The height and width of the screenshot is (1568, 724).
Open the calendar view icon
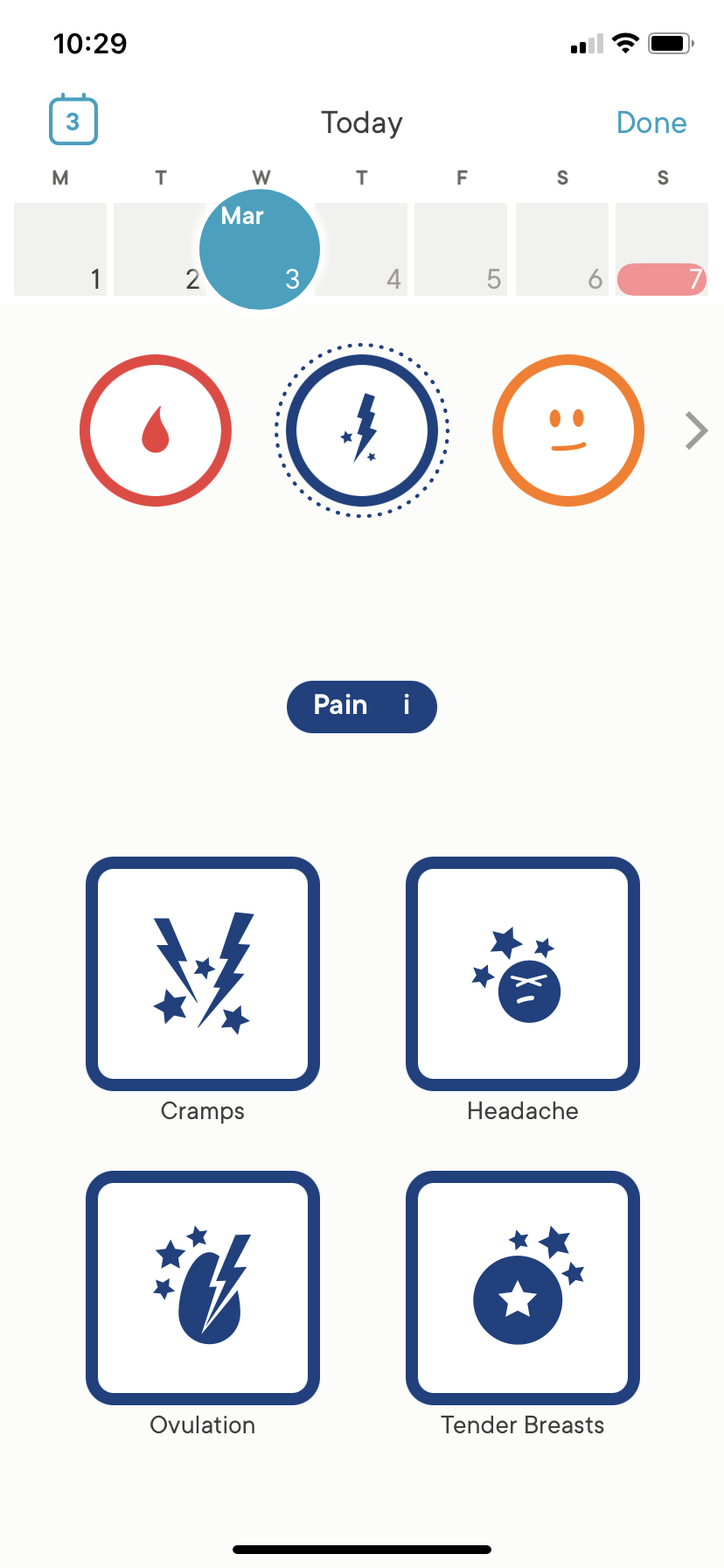click(x=73, y=120)
